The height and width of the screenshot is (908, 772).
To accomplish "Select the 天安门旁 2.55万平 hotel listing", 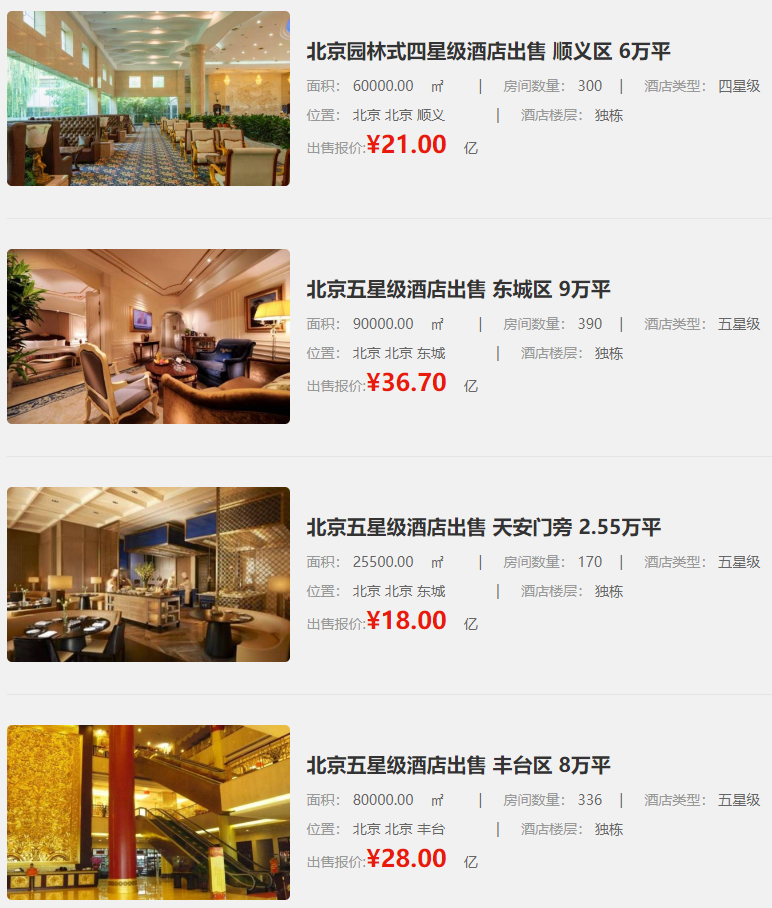I will (x=484, y=528).
